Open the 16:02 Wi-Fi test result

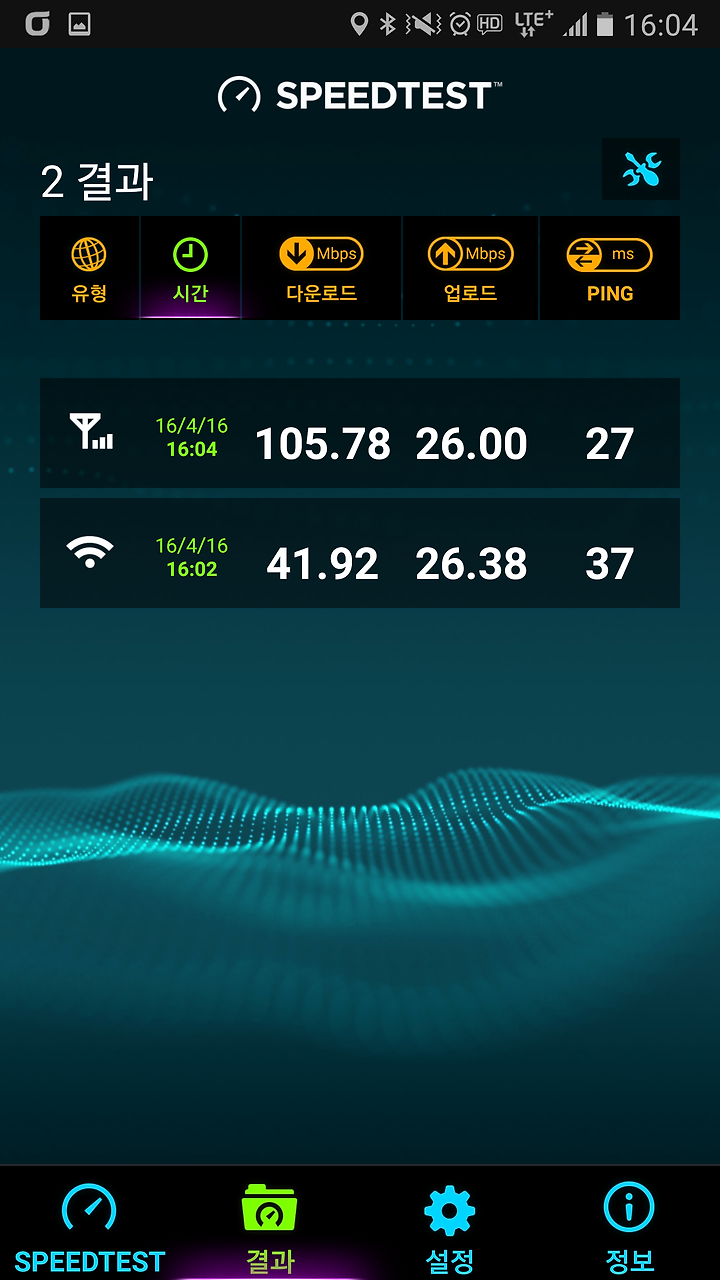point(360,553)
